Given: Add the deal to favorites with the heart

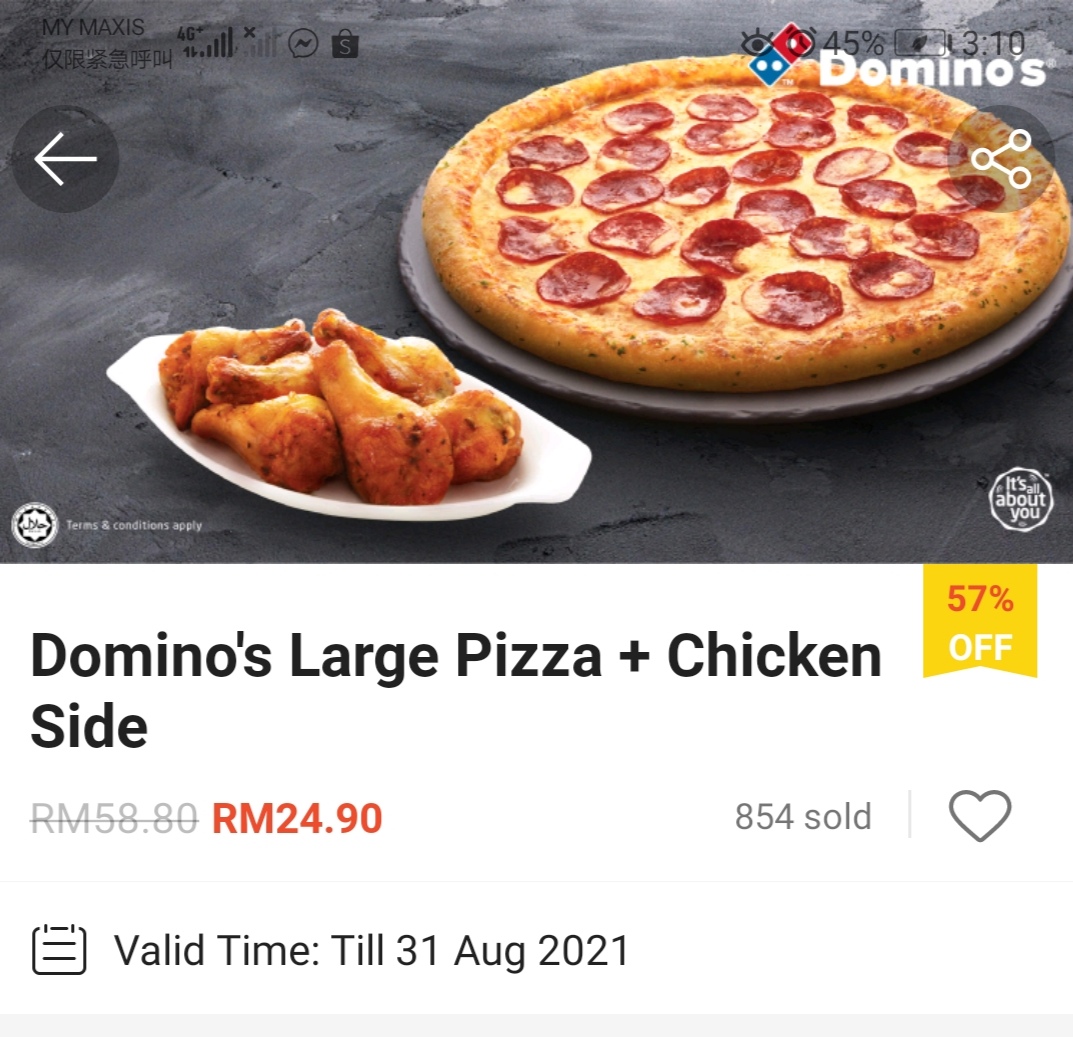Looking at the screenshot, I should [x=979, y=815].
